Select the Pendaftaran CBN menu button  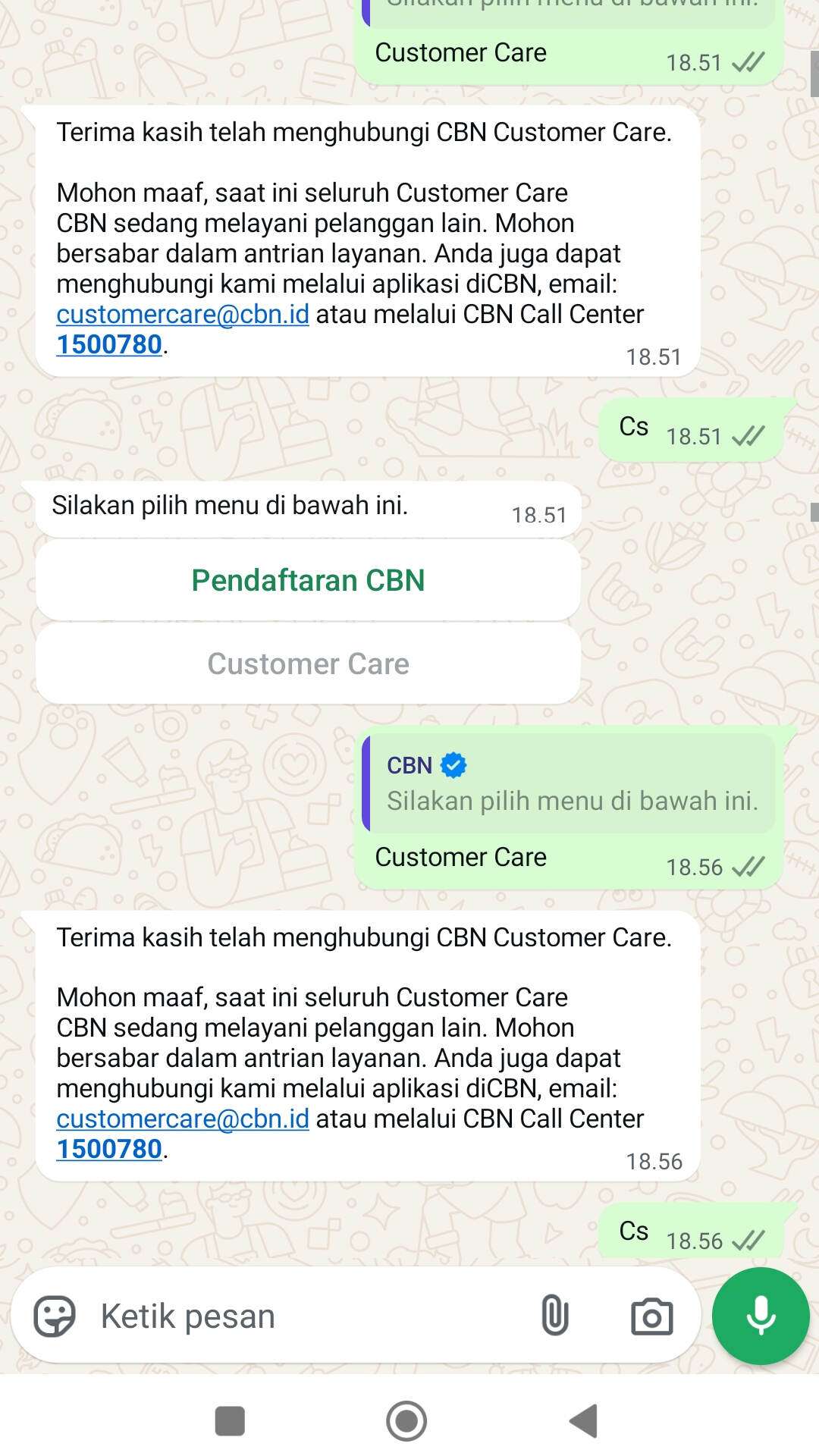(308, 580)
